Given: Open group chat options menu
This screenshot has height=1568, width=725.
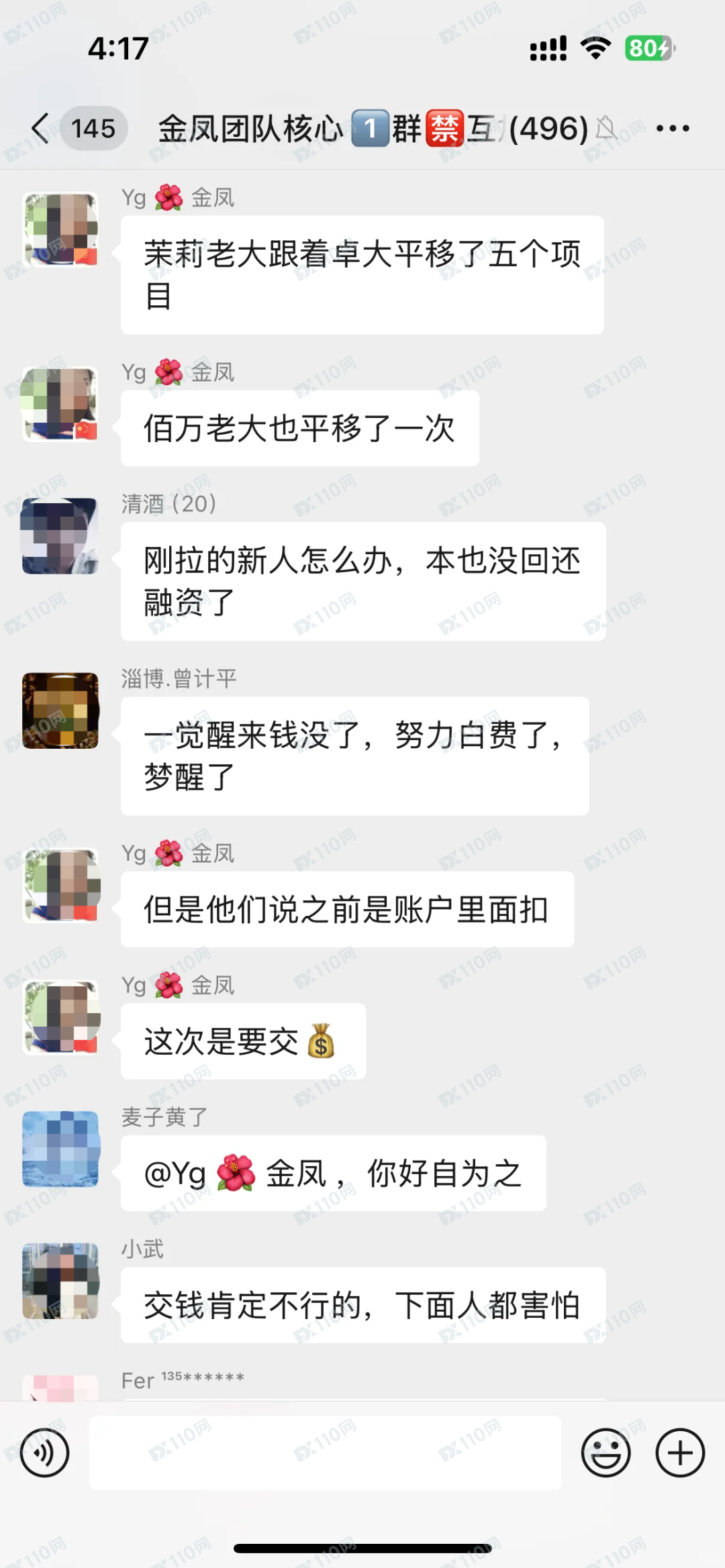Looking at the screenshot, I should coord(673,128).
